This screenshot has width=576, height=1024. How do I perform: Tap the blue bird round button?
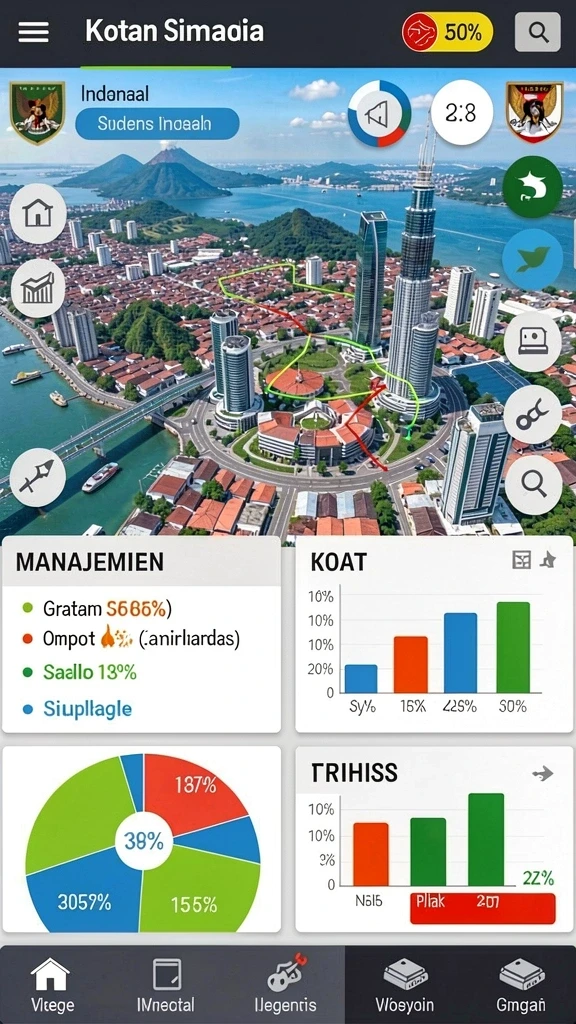pyautogui.click(x=532, y=260)
